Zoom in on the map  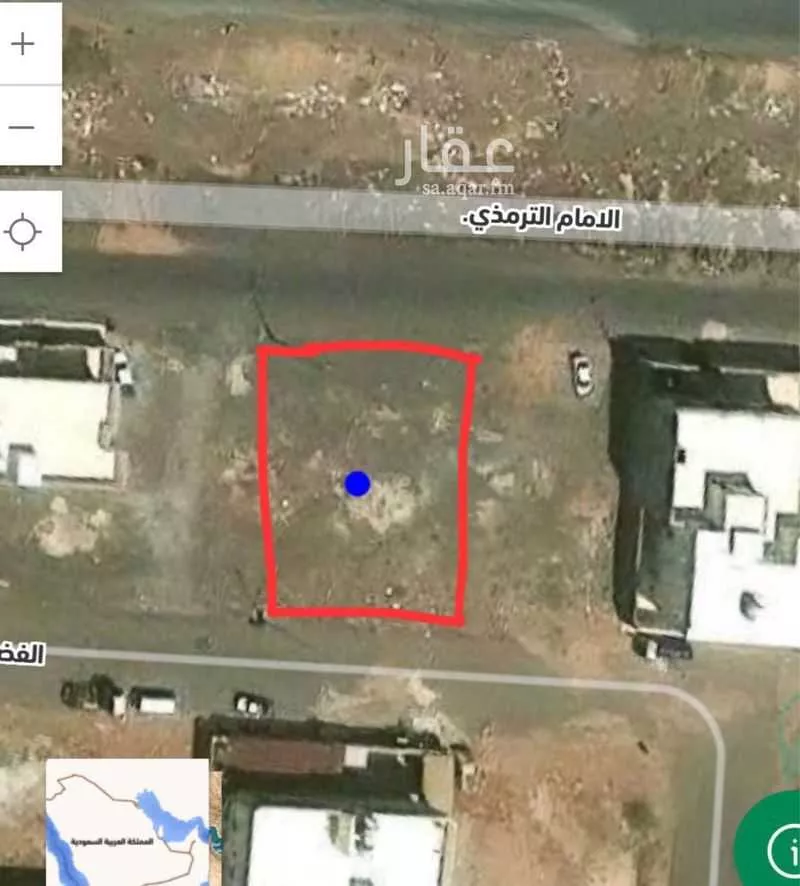coord(23,43)
